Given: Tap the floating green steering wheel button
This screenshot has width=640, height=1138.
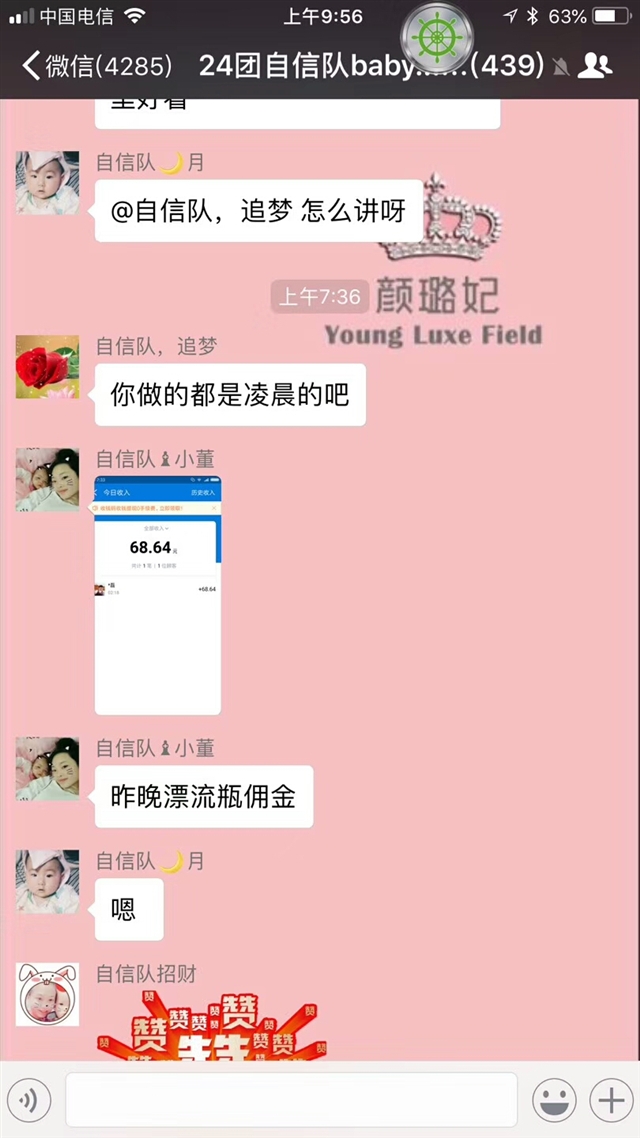Looking at the screenshot, I should pos(437,38).
